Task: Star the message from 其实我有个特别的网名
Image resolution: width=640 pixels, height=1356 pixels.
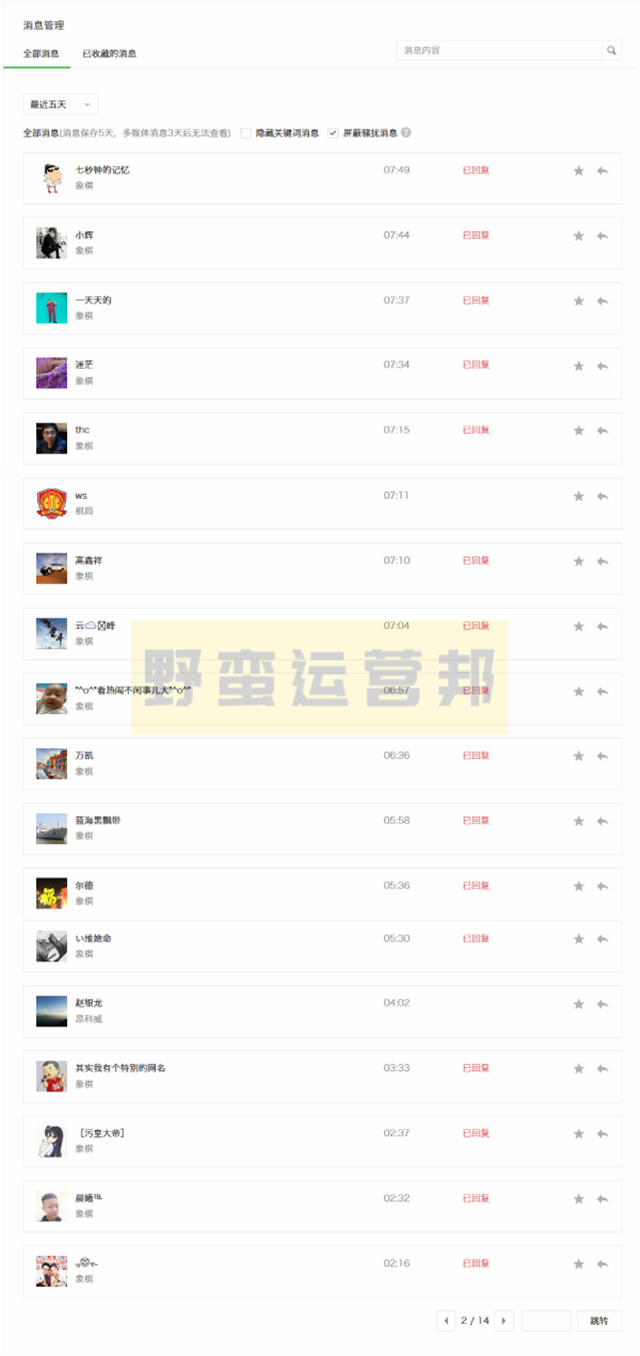Action: coord(578,1069)
